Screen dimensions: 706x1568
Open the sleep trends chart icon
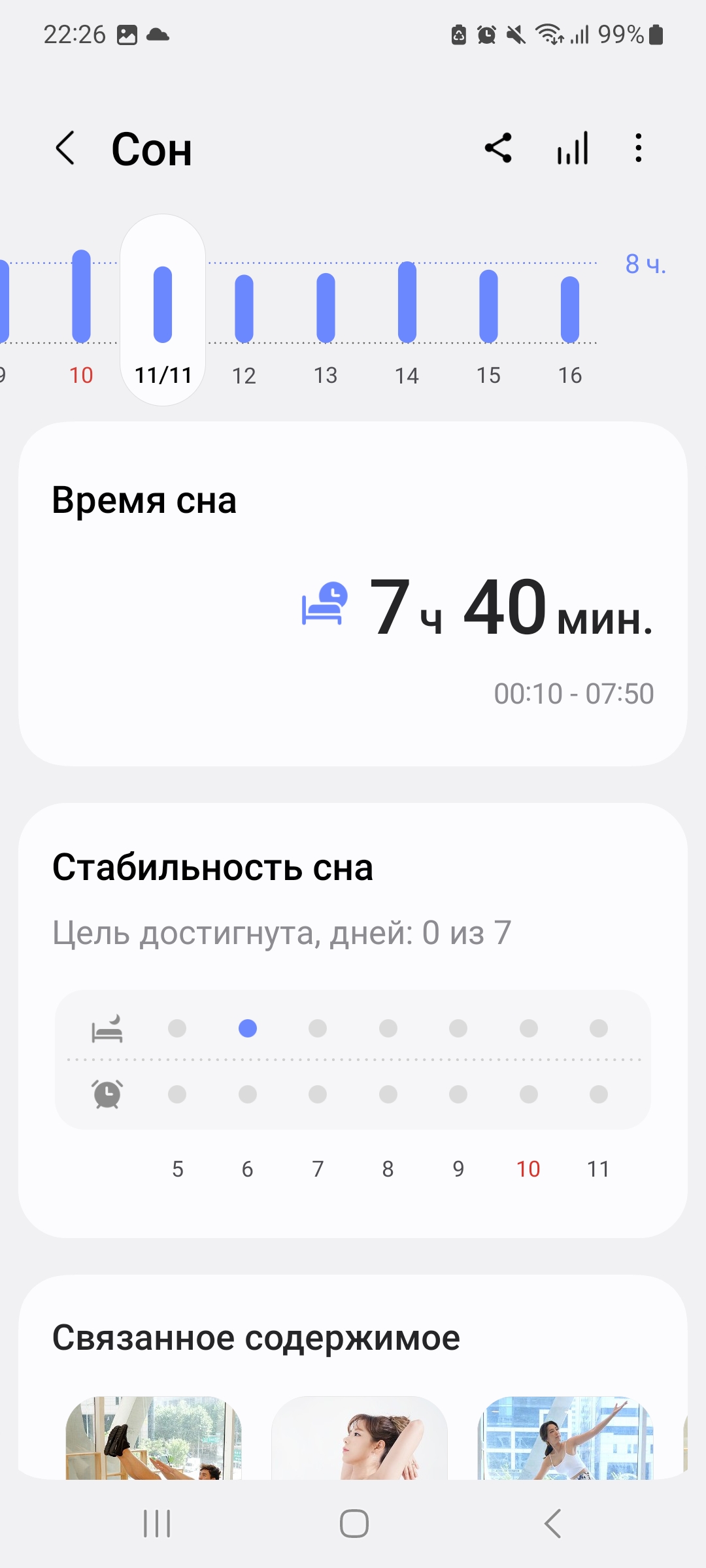click(573, 148)
